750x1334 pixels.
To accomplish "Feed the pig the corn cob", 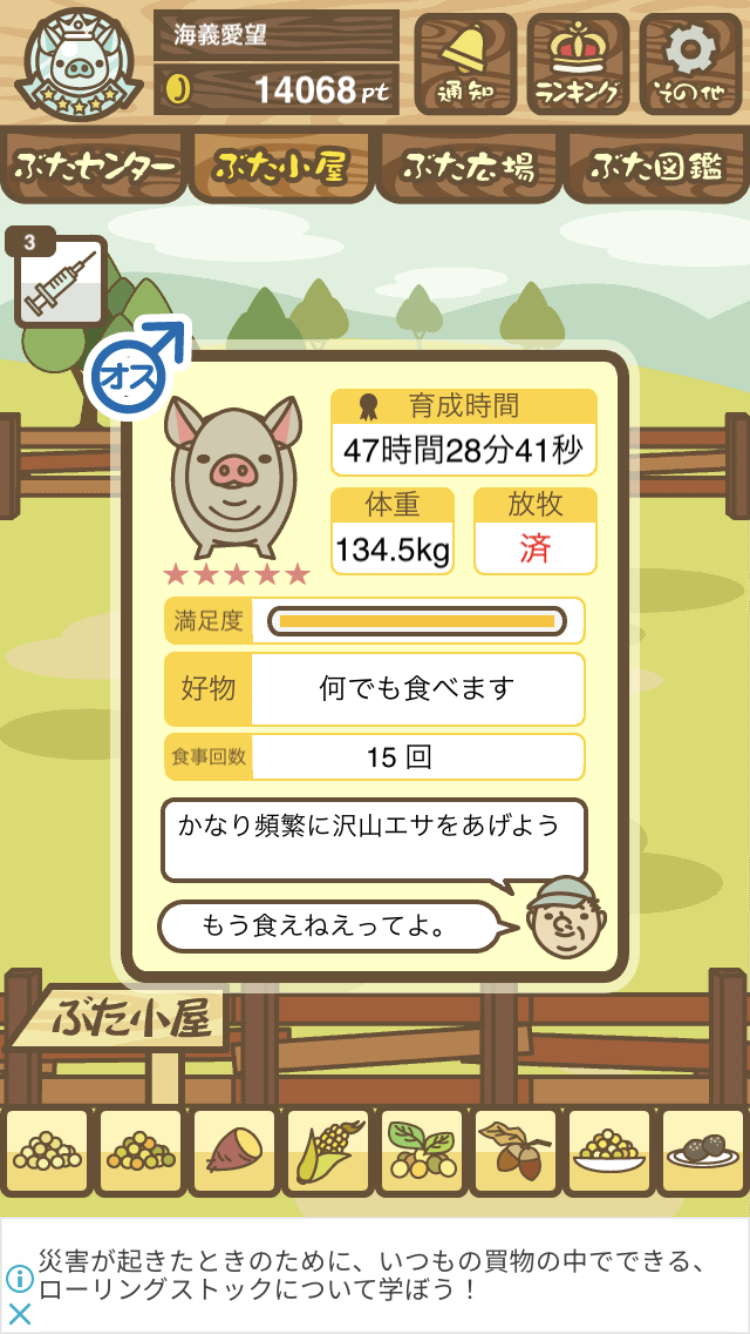I will 327,1152.
